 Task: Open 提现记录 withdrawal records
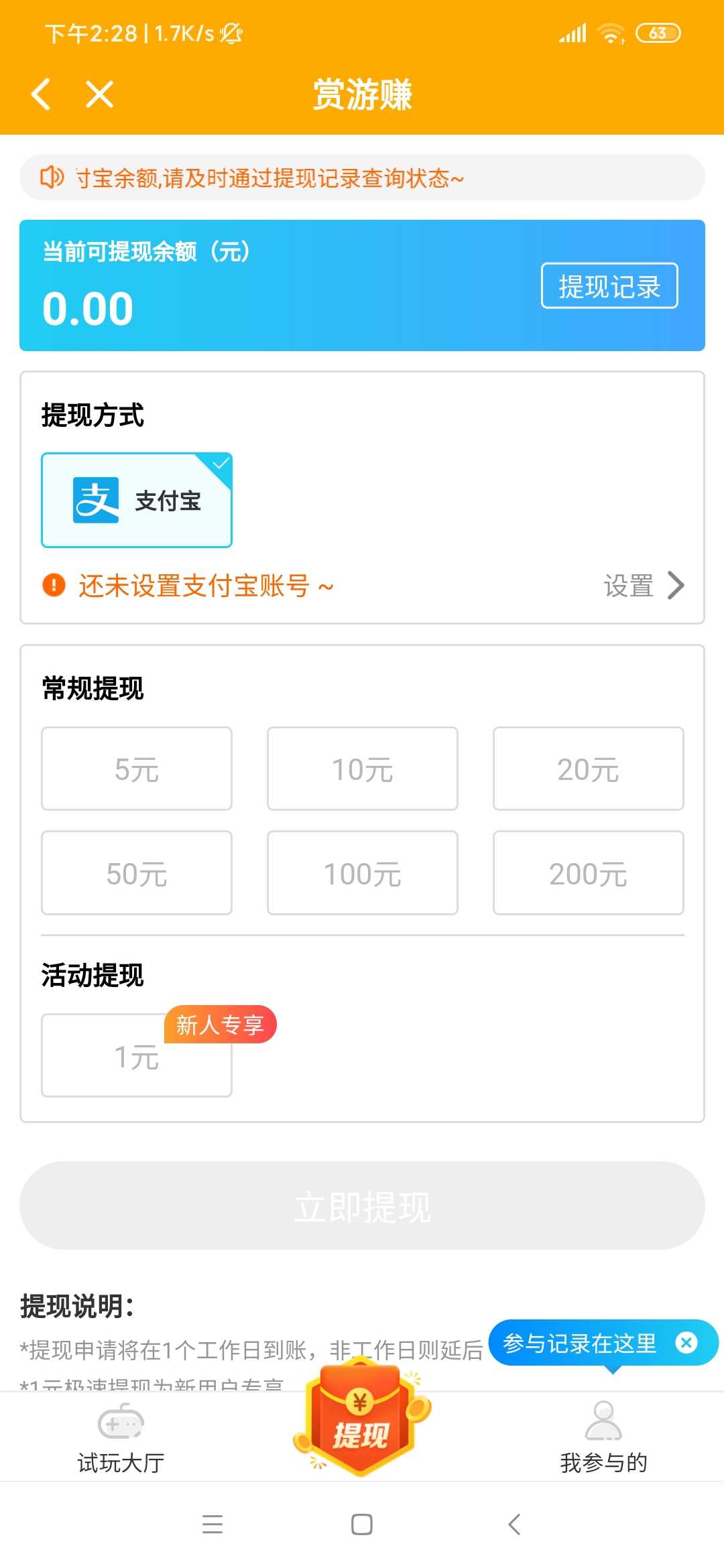tap(609, 287)
